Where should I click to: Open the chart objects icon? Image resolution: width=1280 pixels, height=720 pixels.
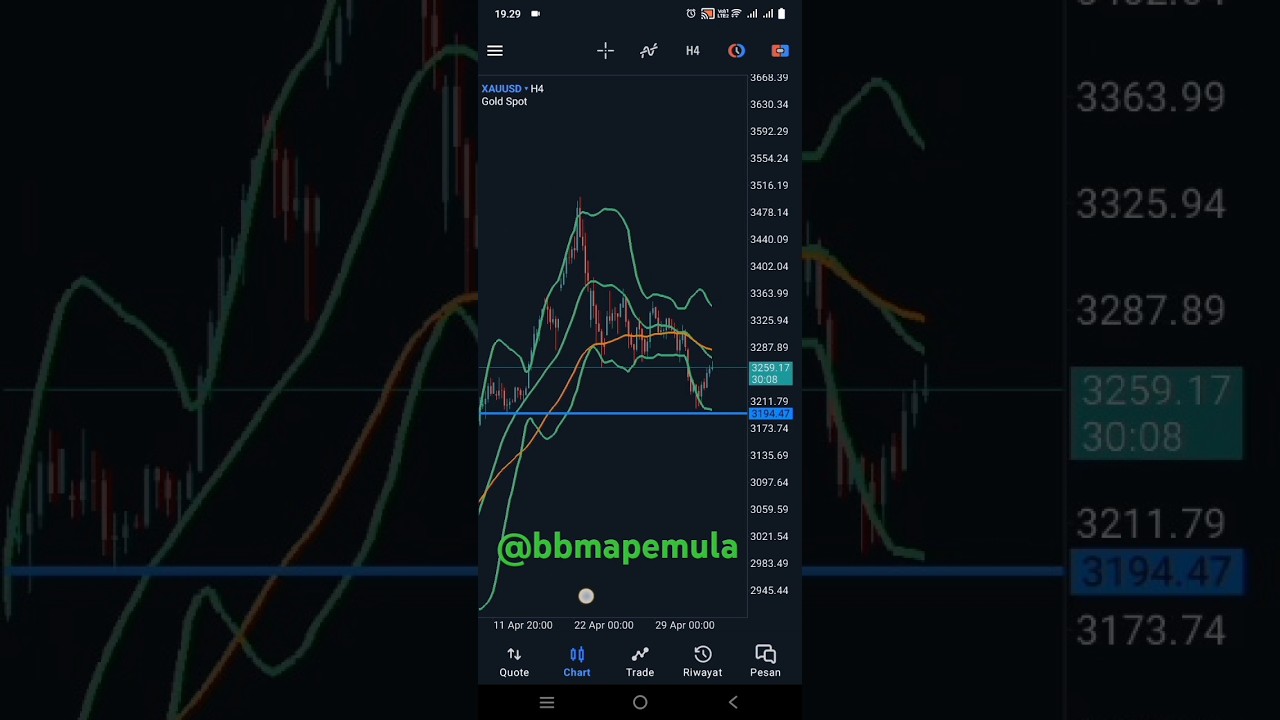pos(736,51)
